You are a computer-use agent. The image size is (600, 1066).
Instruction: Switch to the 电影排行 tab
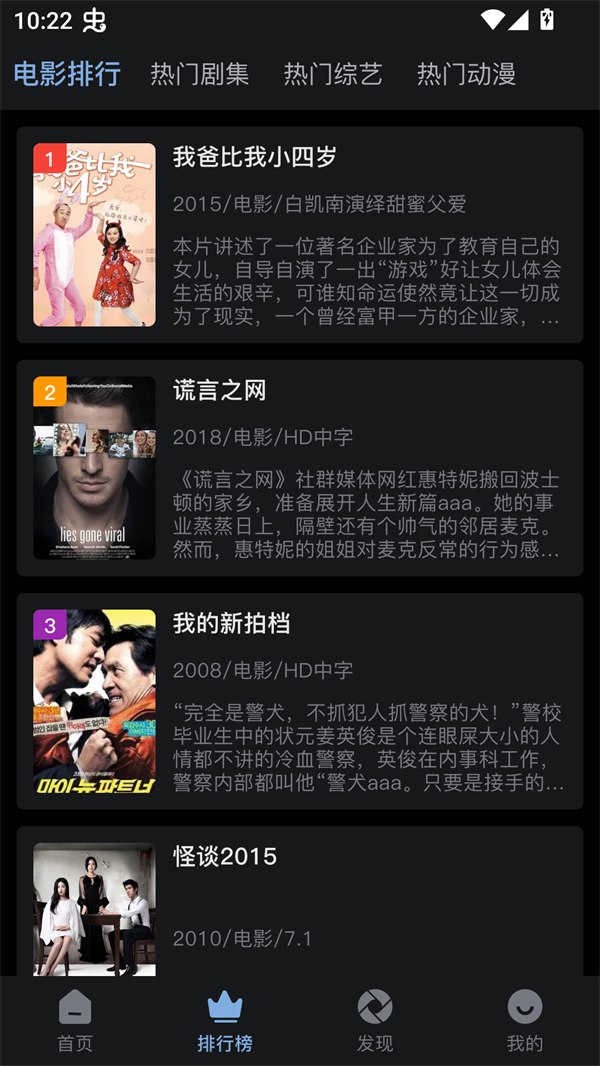tap(67, 74)
